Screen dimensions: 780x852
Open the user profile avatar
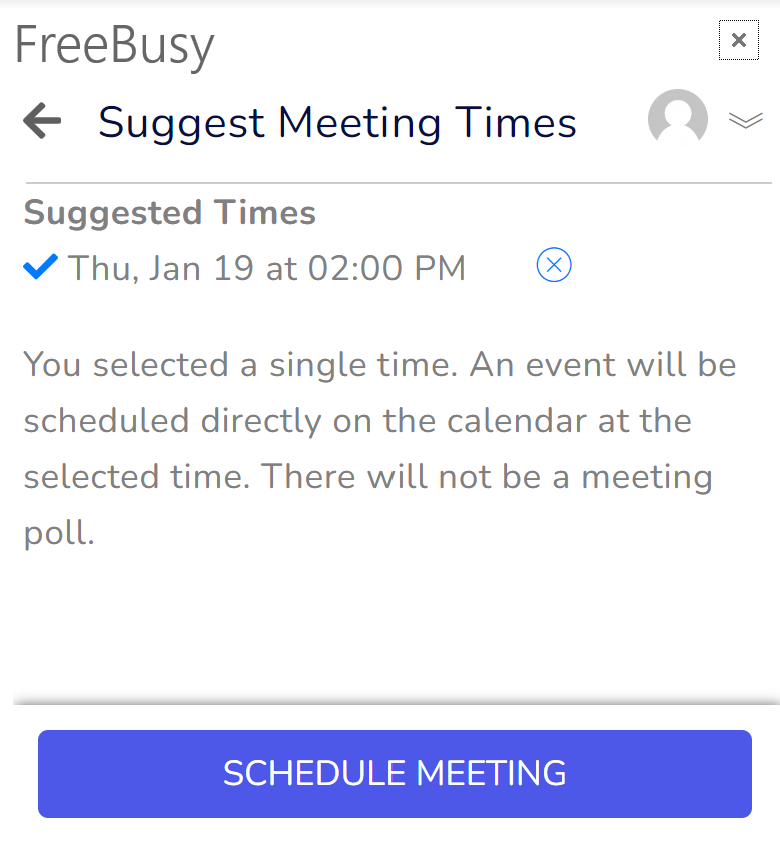[x=677, y=119]
